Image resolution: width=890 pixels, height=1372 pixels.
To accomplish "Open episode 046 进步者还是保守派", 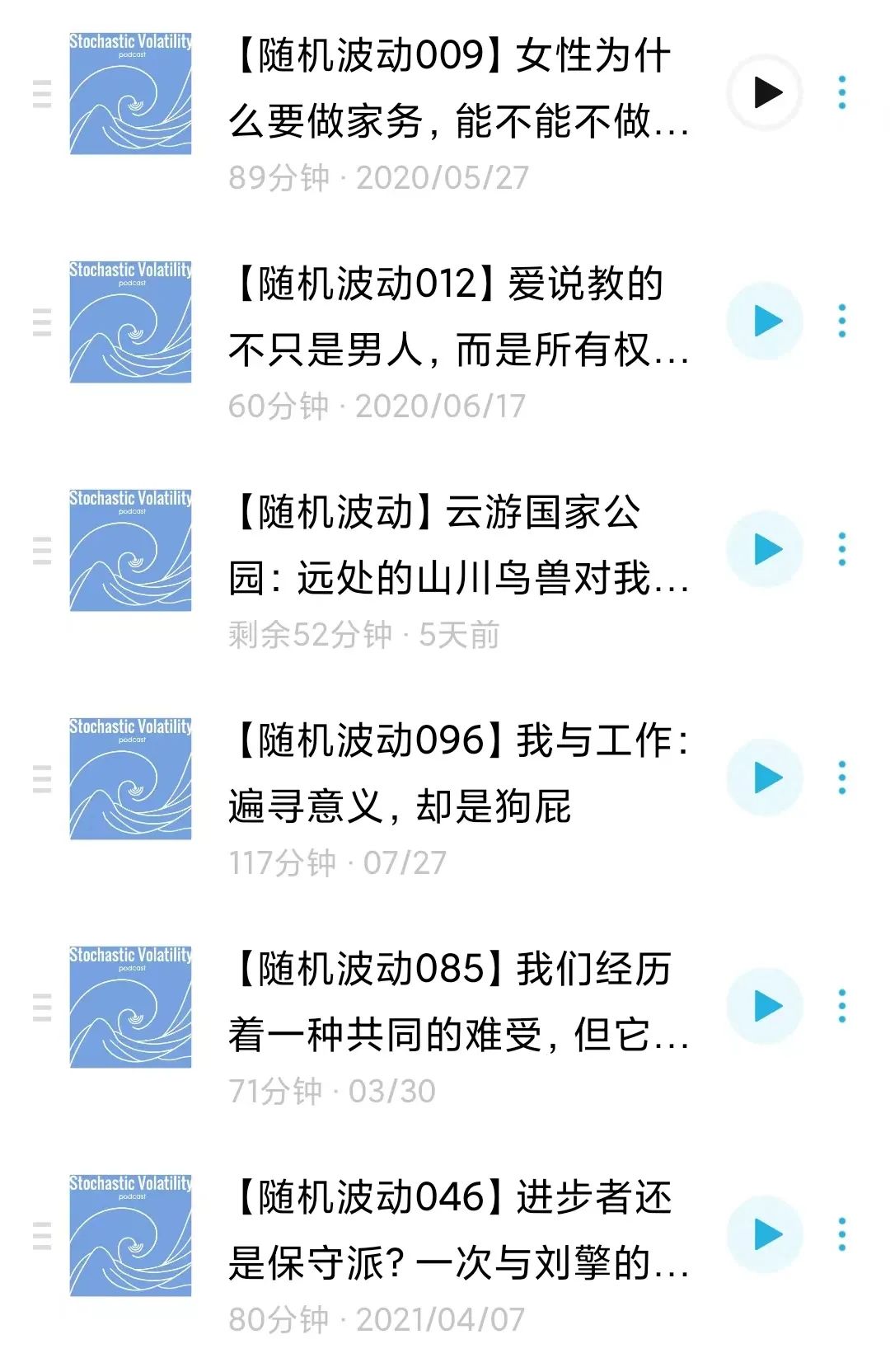I will (x=457, y=1230).
